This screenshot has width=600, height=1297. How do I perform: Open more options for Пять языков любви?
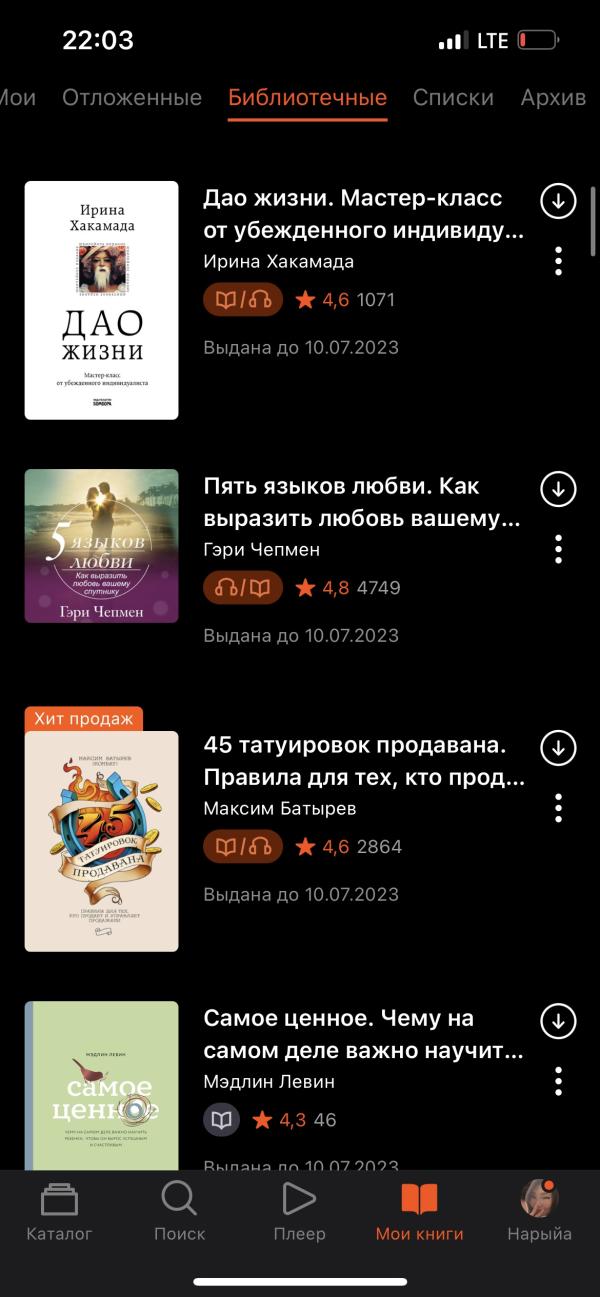(558, 548)
